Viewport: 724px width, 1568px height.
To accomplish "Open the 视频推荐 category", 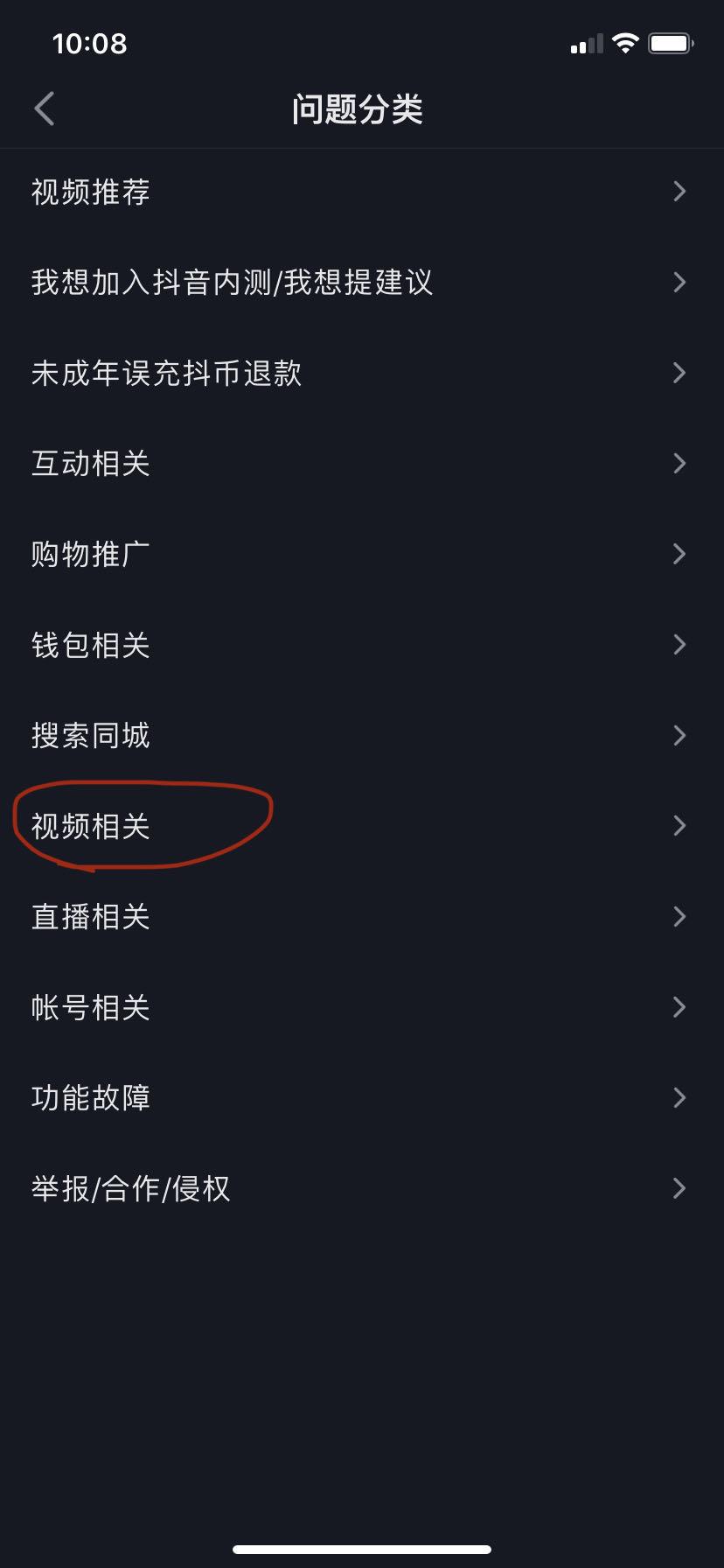I will tap(362, 192).
